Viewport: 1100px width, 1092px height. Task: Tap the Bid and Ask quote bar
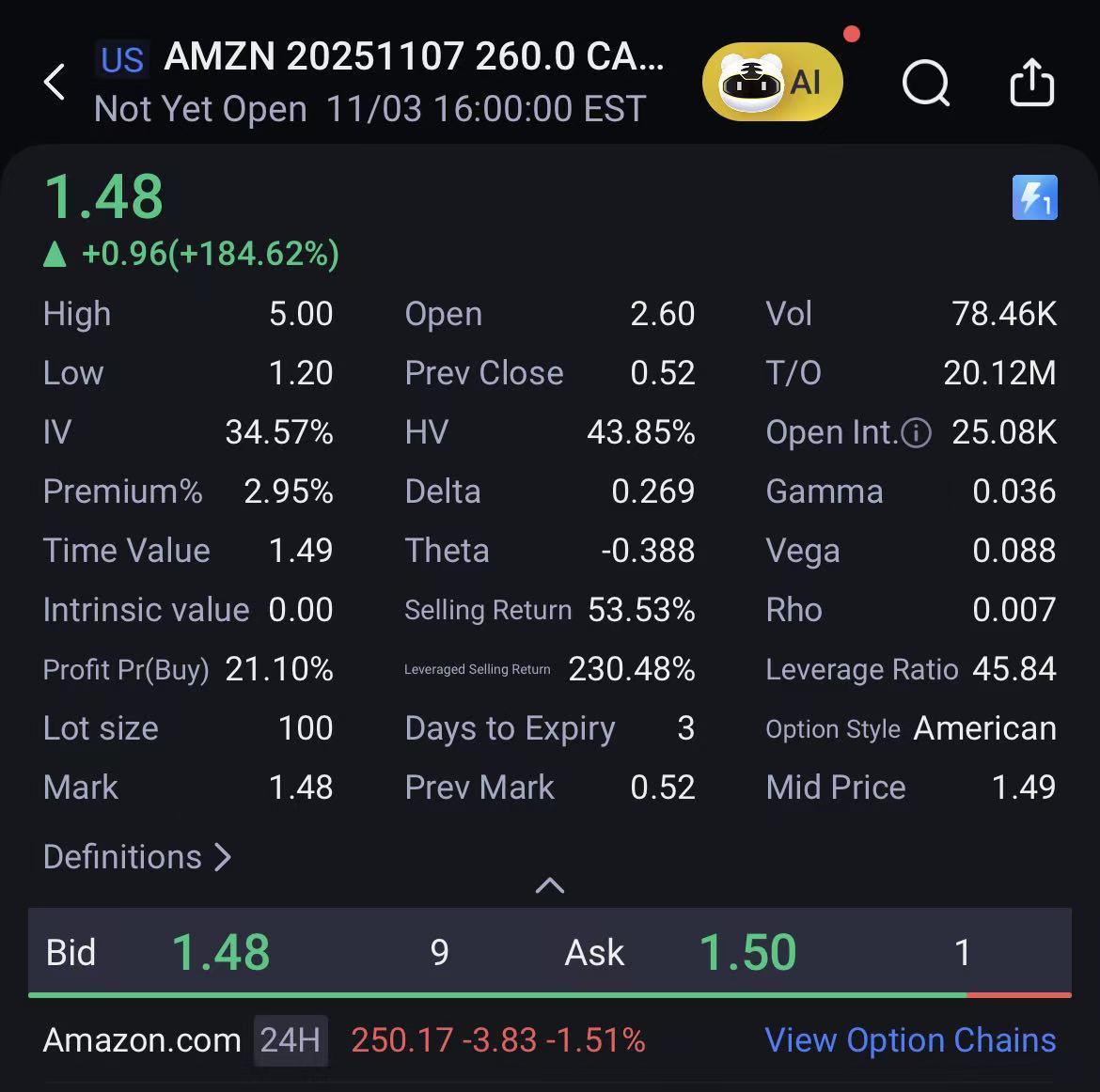point(549,952)
